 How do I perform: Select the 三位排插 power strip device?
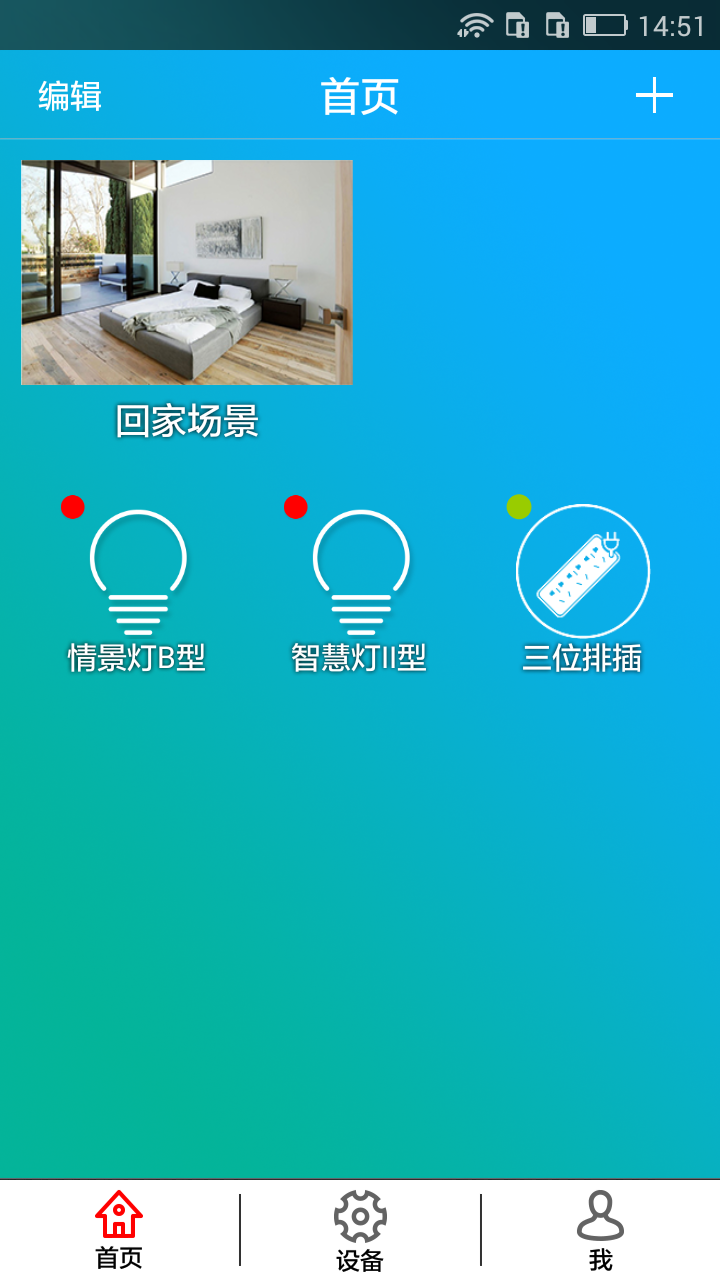583,570
